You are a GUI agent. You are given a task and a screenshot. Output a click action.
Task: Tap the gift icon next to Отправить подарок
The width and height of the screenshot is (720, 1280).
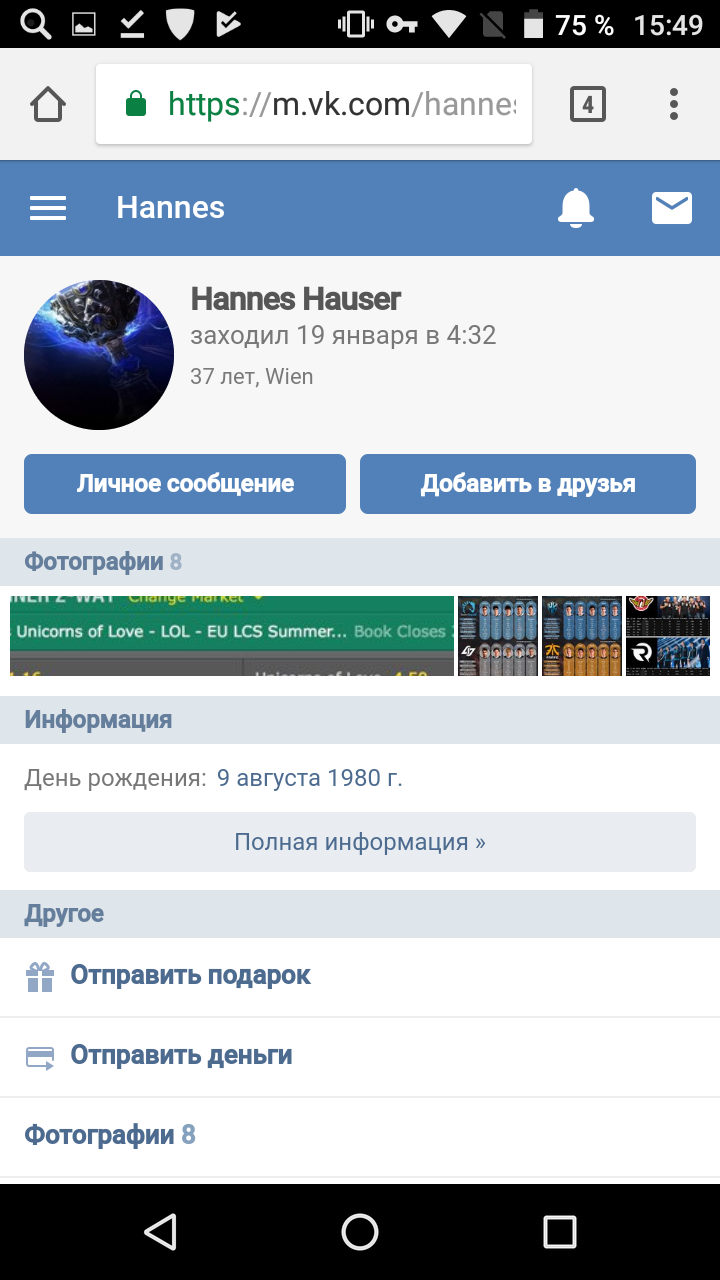click(x=40, y=976)
